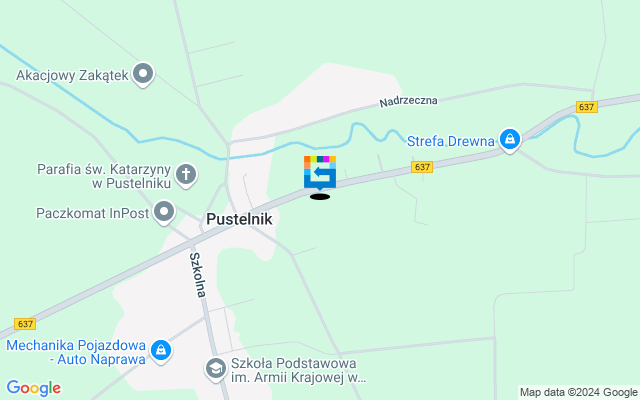
Task: Select the Szkoła Podstawowa school marker
Action: [216, 370]
